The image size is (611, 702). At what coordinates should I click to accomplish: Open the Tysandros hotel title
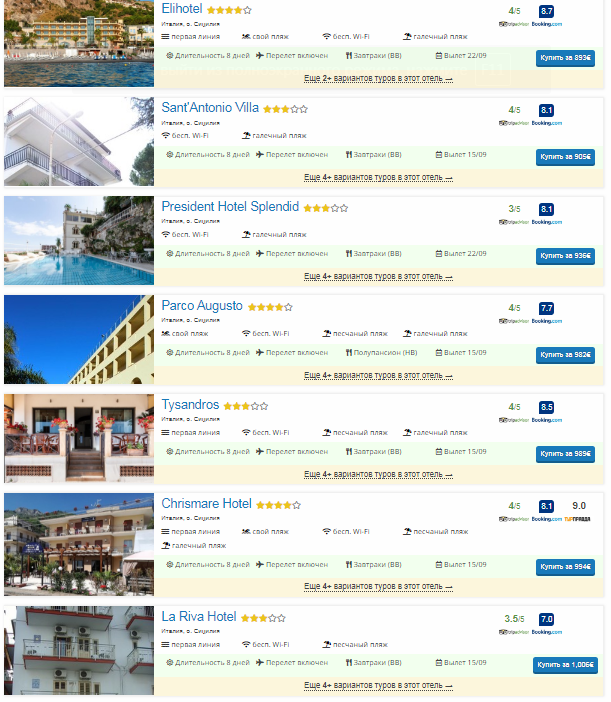(190, 405)
